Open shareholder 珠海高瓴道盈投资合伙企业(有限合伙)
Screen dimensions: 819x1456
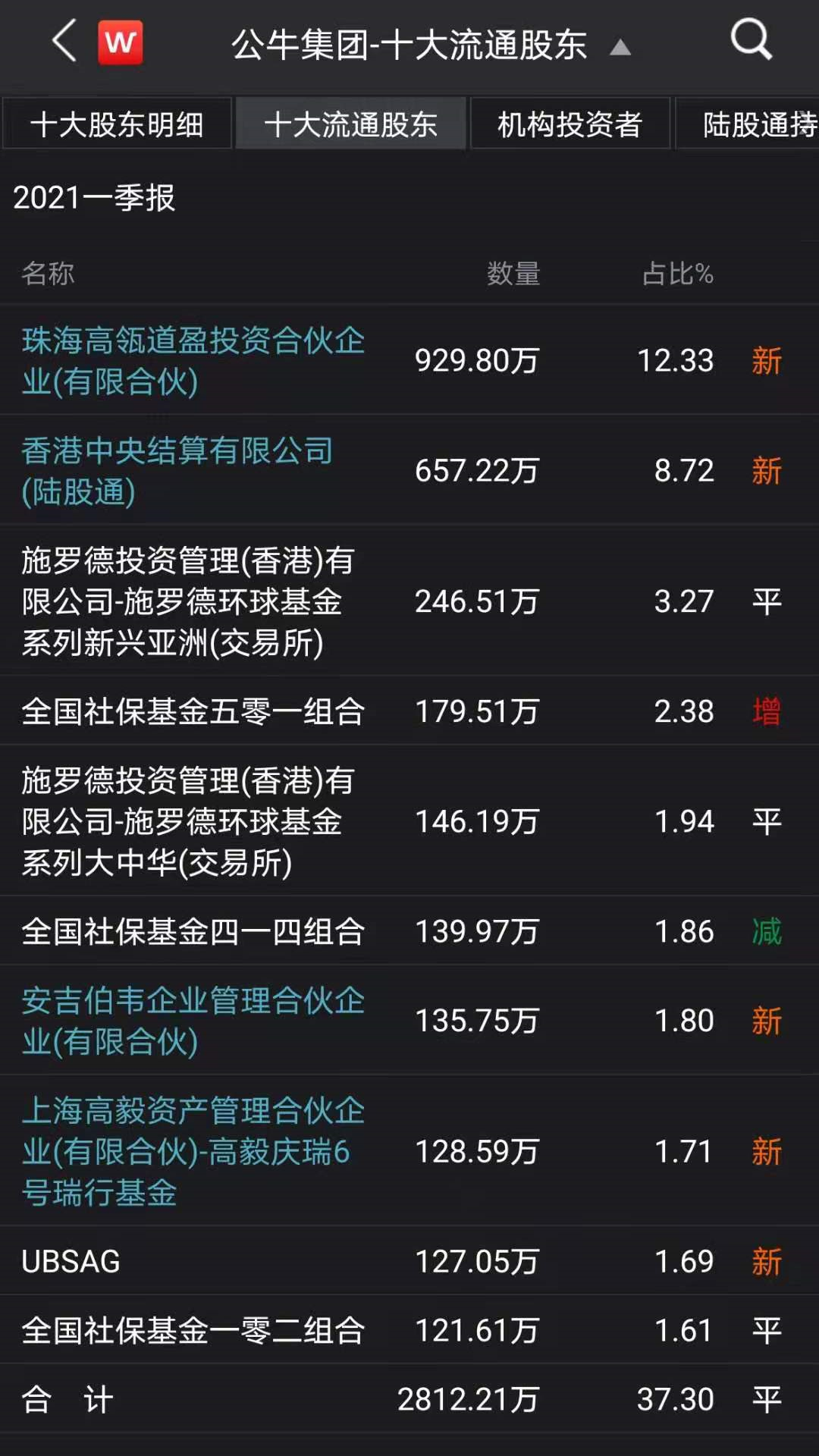[193, 361]
